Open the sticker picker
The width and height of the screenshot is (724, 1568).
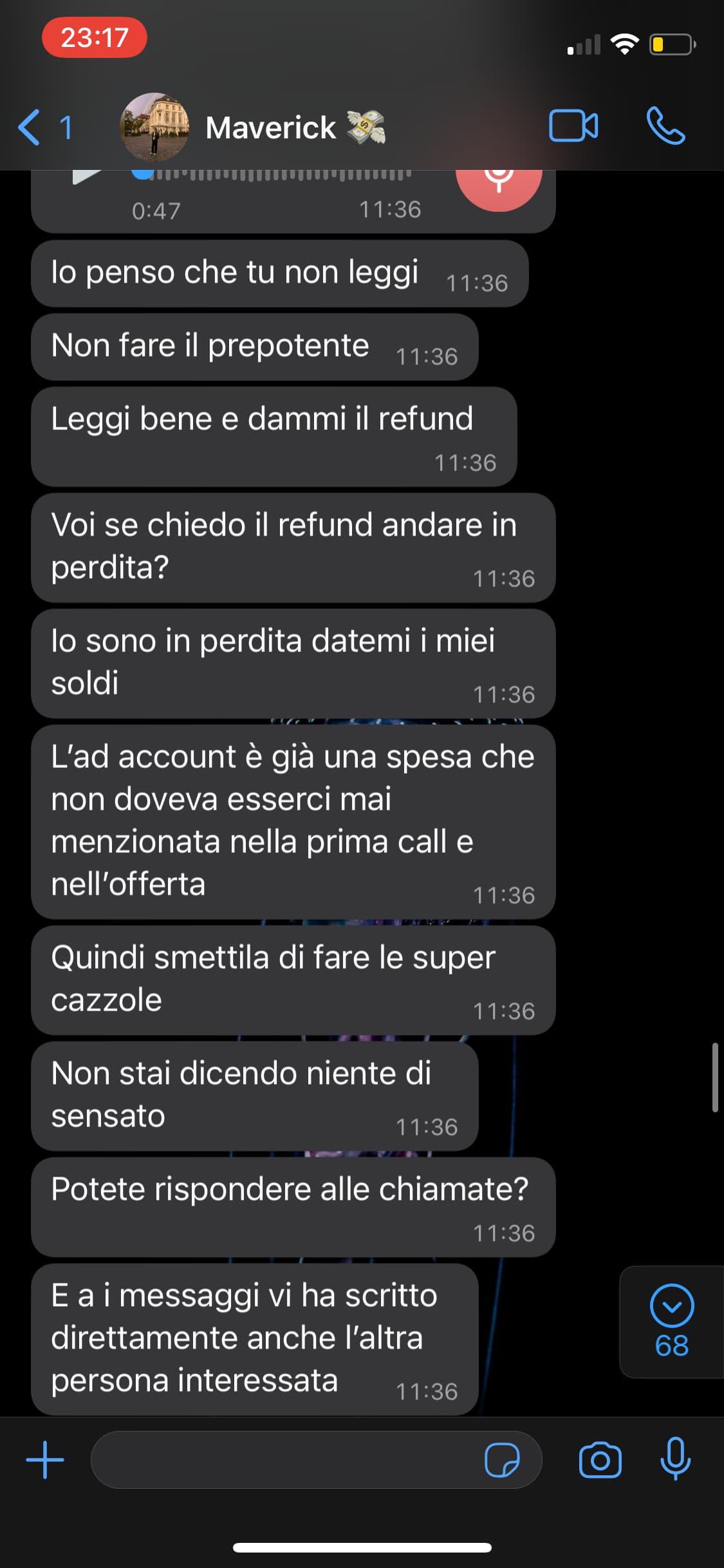click(501, 1460)
